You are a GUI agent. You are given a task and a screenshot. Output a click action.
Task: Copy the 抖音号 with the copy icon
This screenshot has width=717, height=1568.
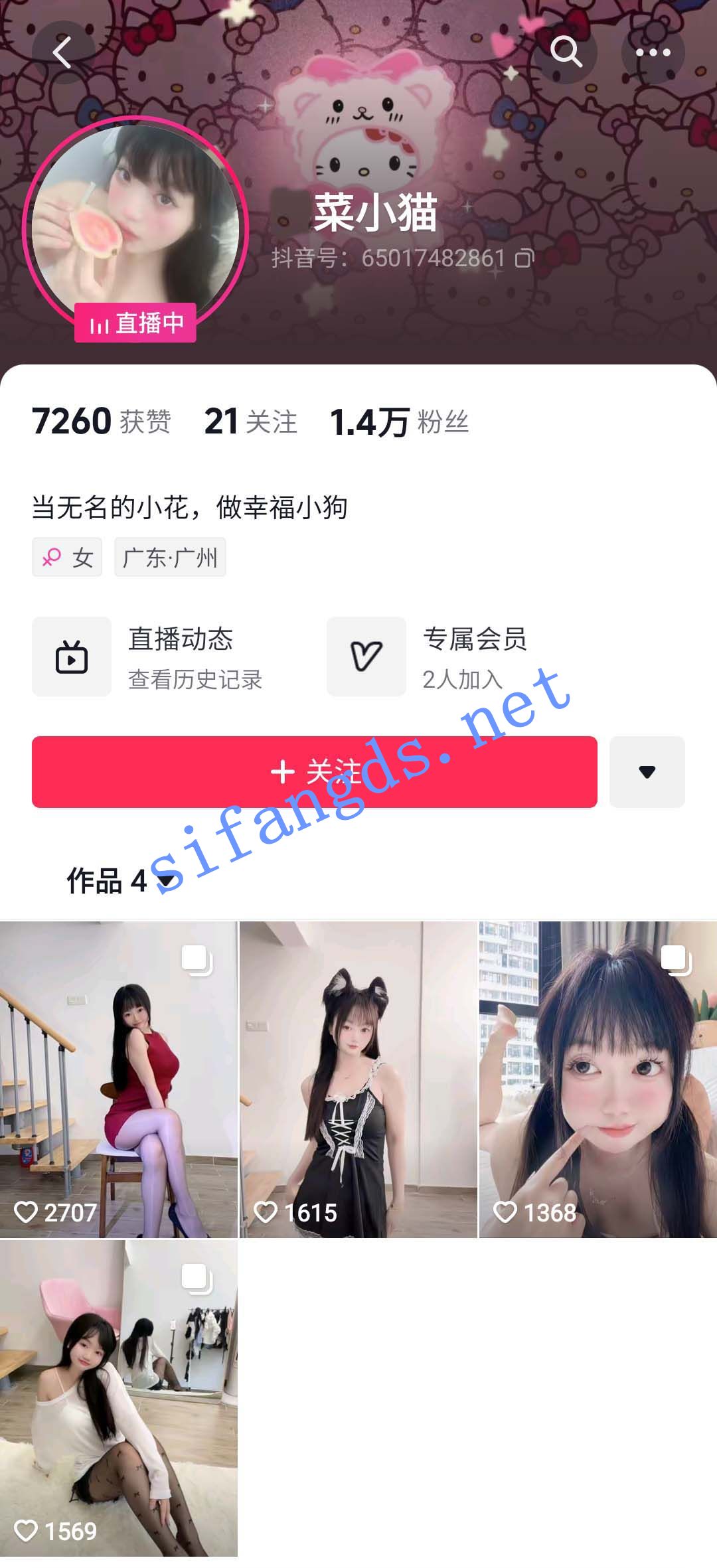[524, 258]
